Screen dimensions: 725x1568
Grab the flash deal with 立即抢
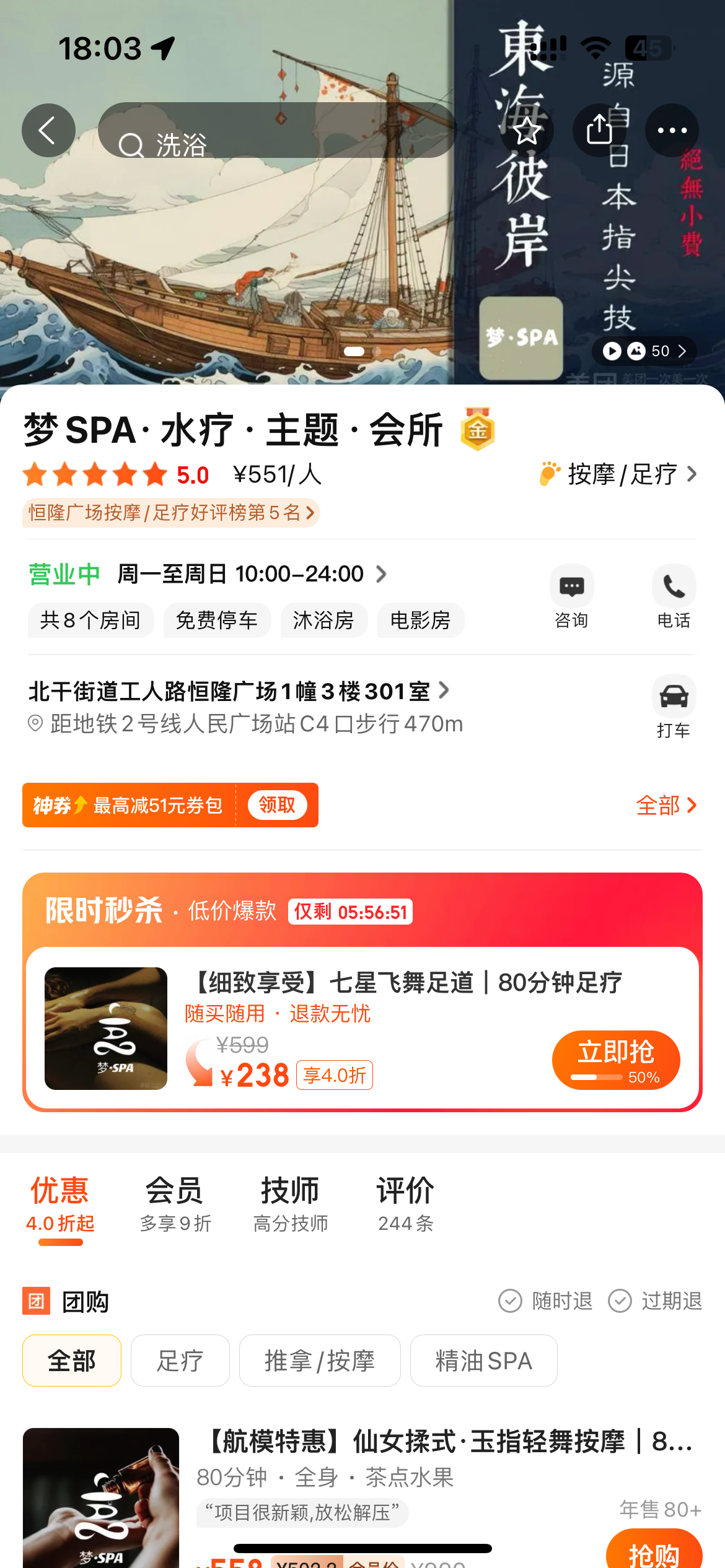615,1060
